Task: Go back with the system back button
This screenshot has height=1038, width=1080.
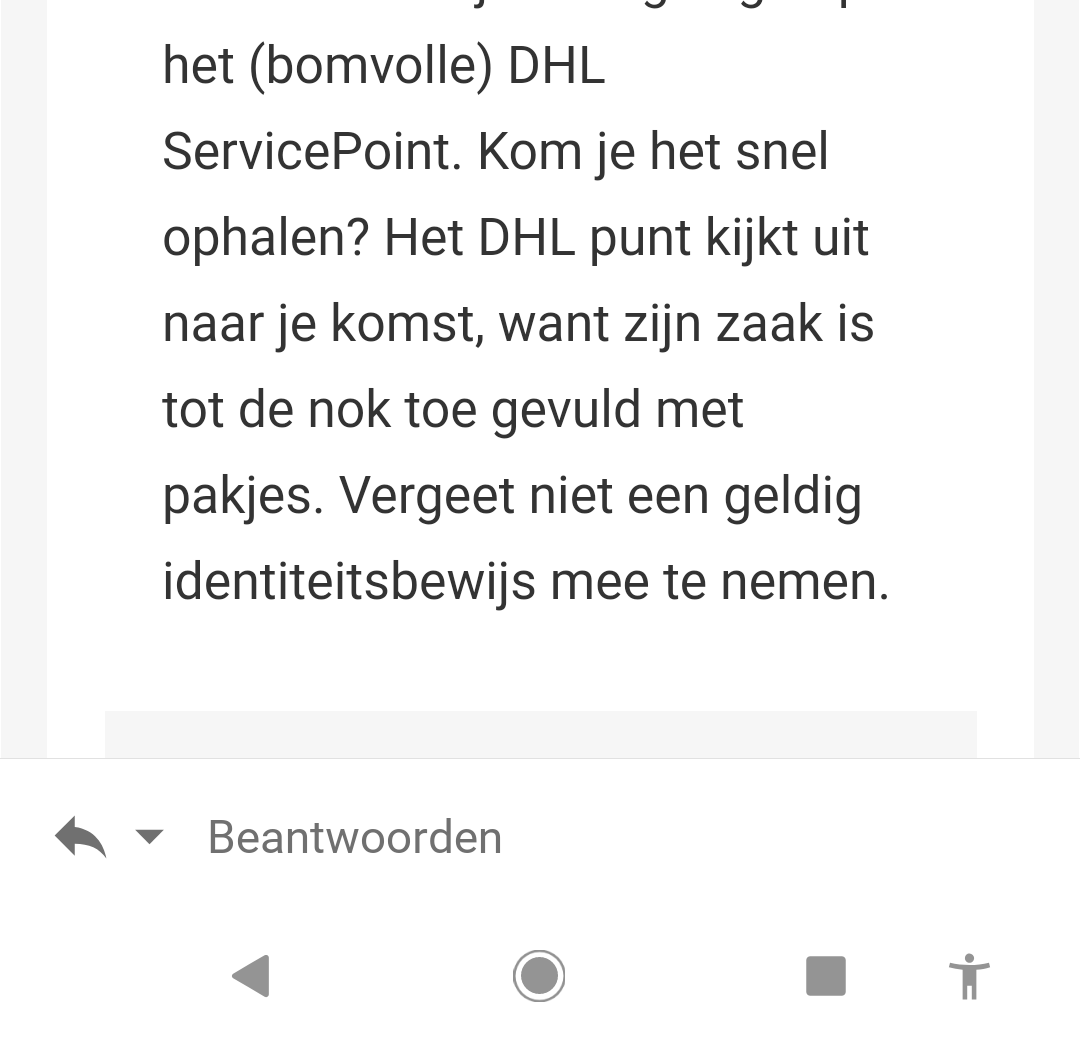Action: [x=251, y=976]
